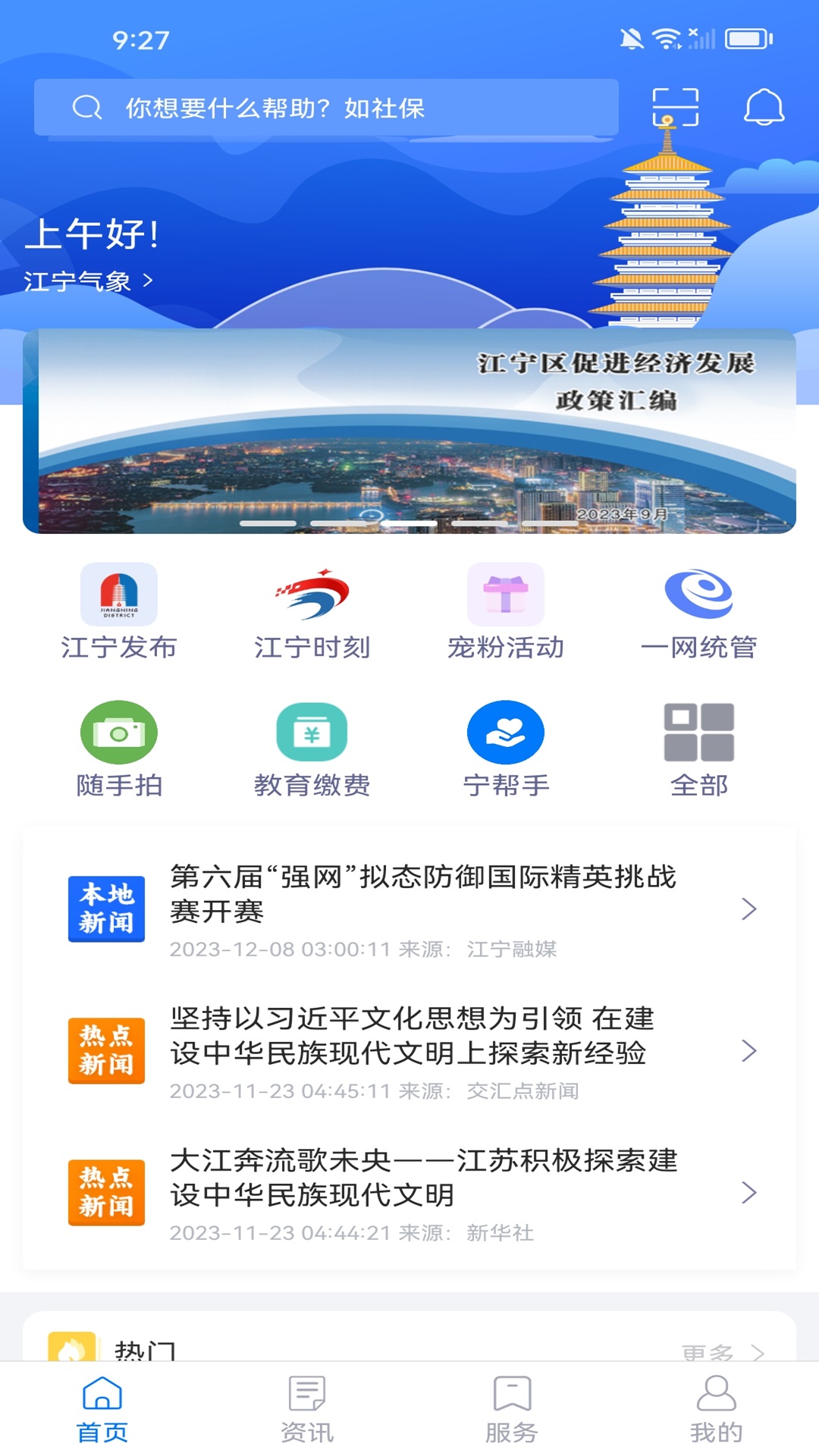Switch to the 资讯 tab
The height and width of the screenshot is (1456, 819).
(307, 1409)
